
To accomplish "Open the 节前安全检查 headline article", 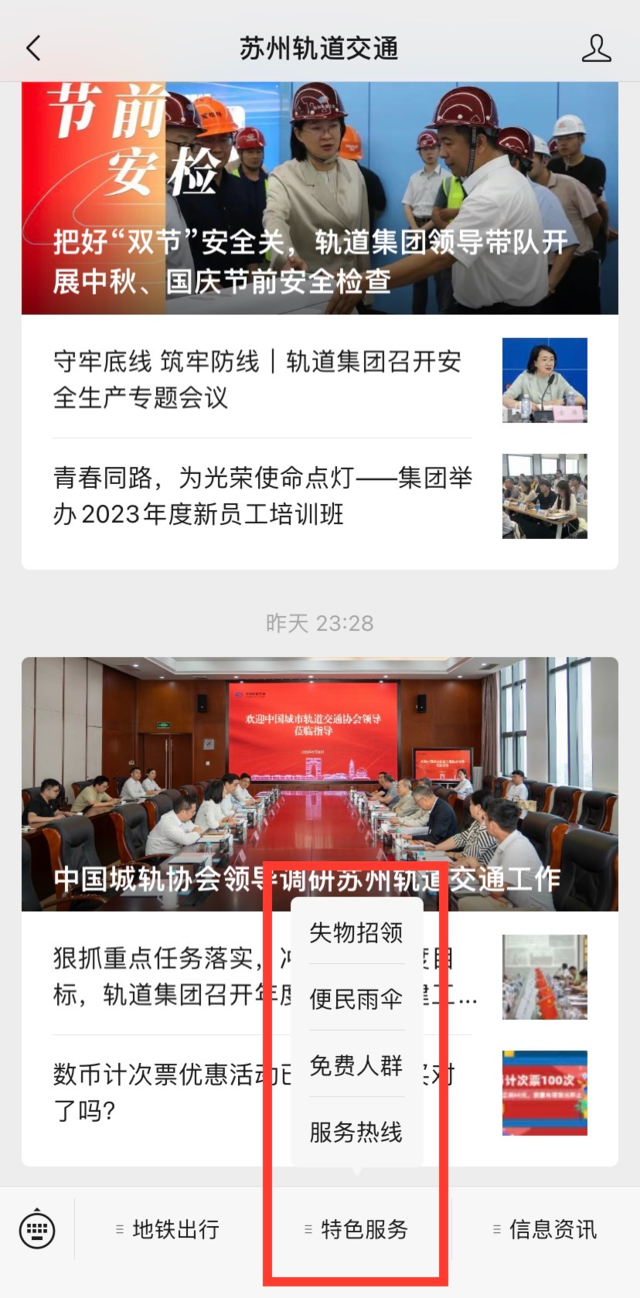I will tap(320, 198).
